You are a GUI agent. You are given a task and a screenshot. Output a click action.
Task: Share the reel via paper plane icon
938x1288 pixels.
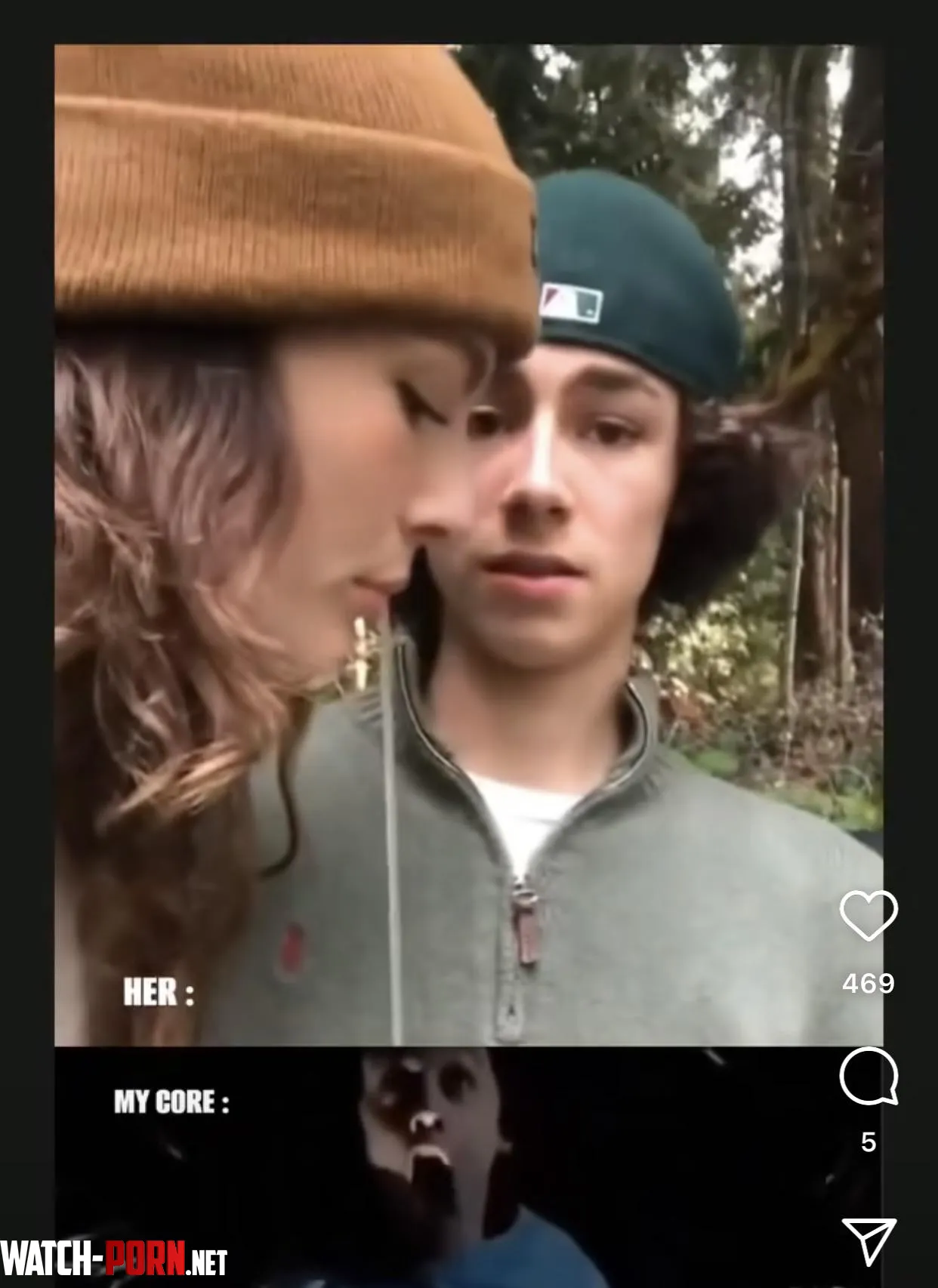pos(869,1240)
